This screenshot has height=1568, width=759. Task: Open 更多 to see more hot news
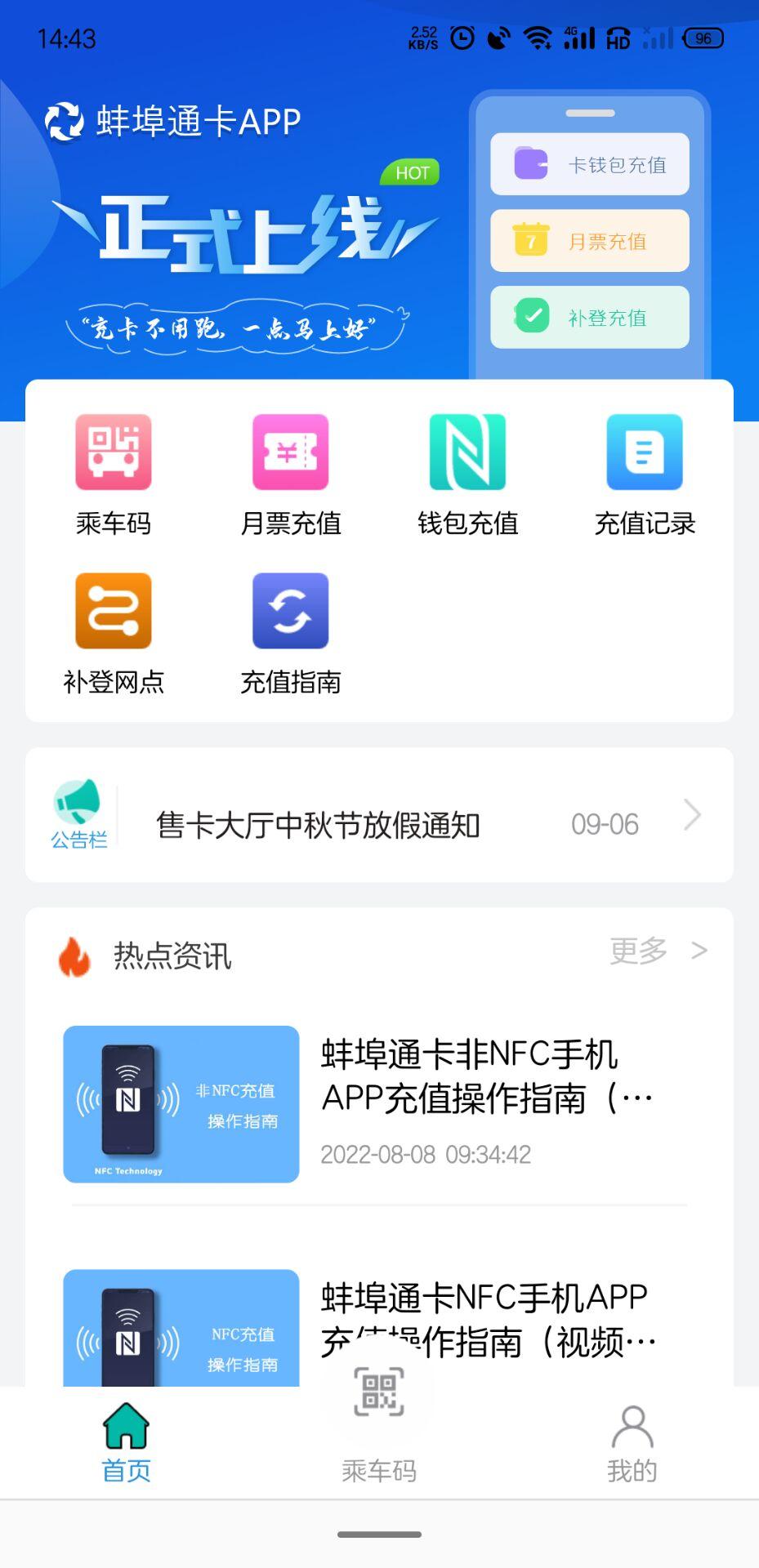tap(639, 950)
